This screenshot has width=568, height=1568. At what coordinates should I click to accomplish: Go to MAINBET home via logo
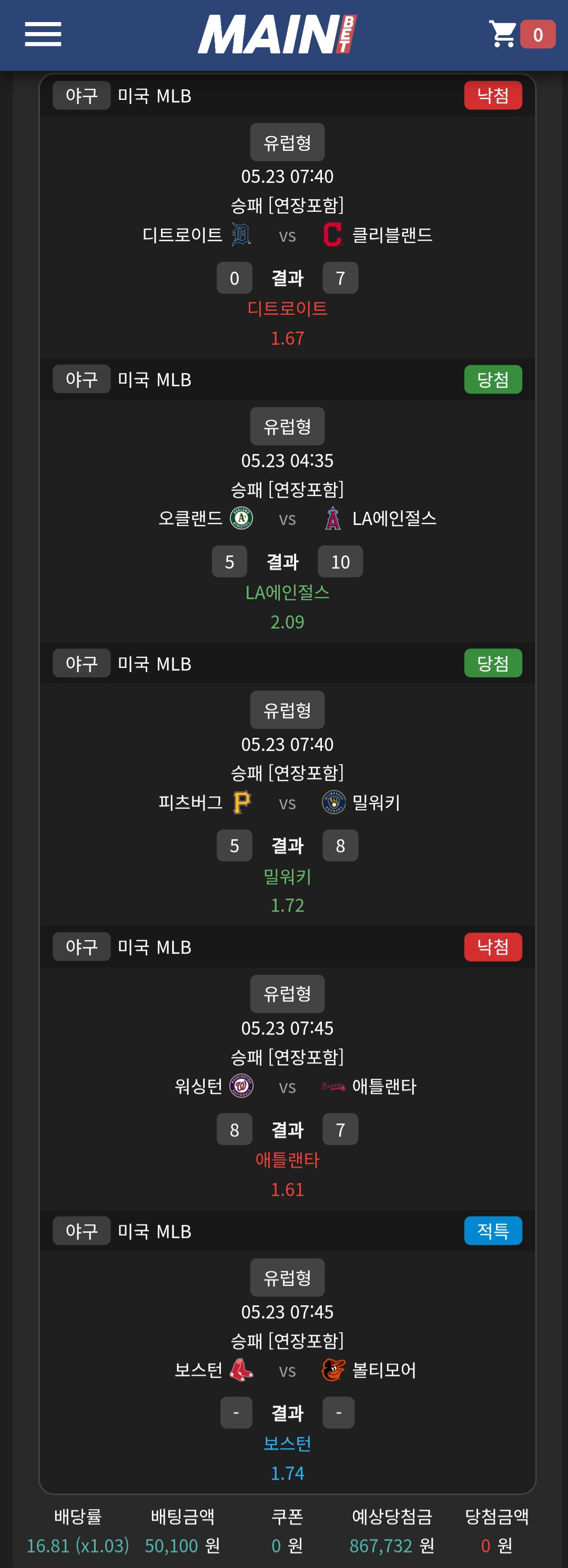277,34
